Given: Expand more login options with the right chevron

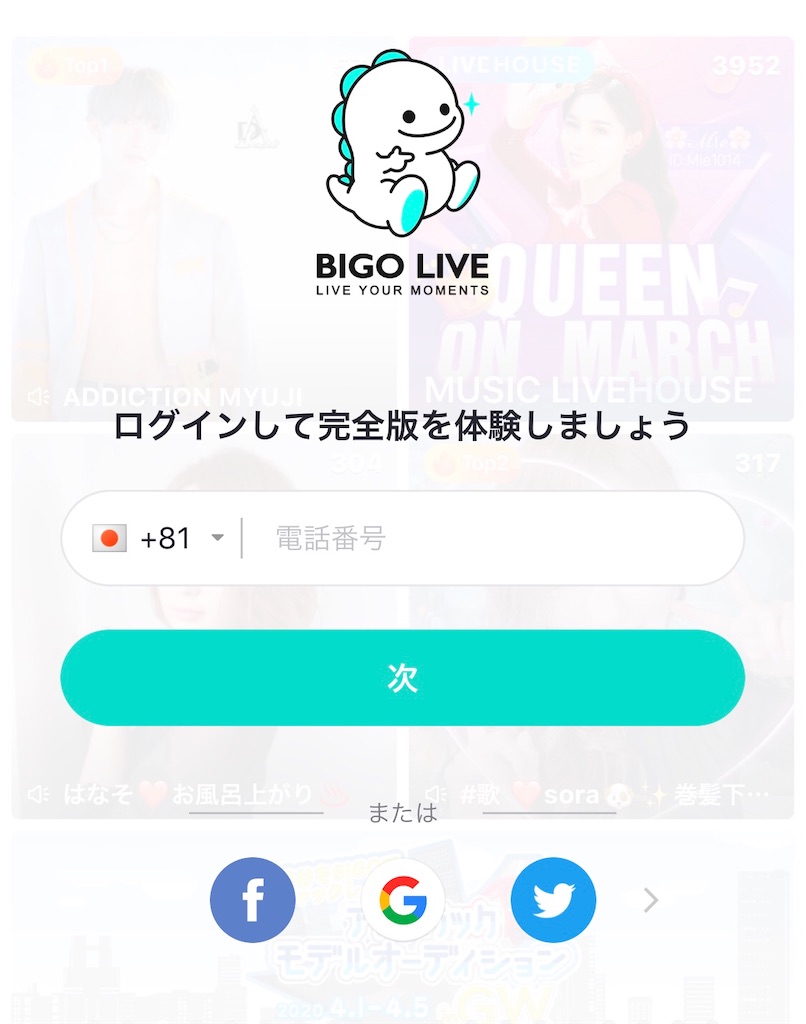Looking at the screenshot, I should [x=650, y=899].
